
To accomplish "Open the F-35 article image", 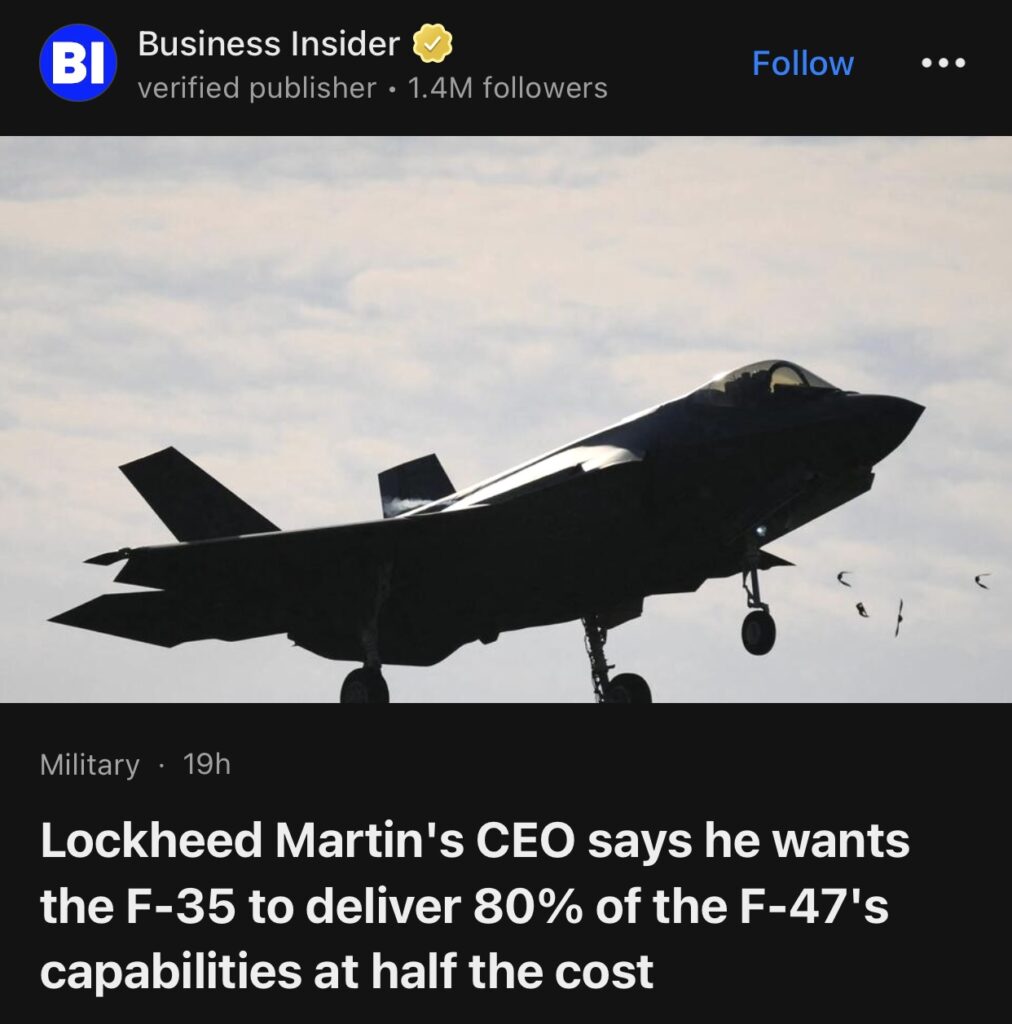I will (x=506, y=420).
